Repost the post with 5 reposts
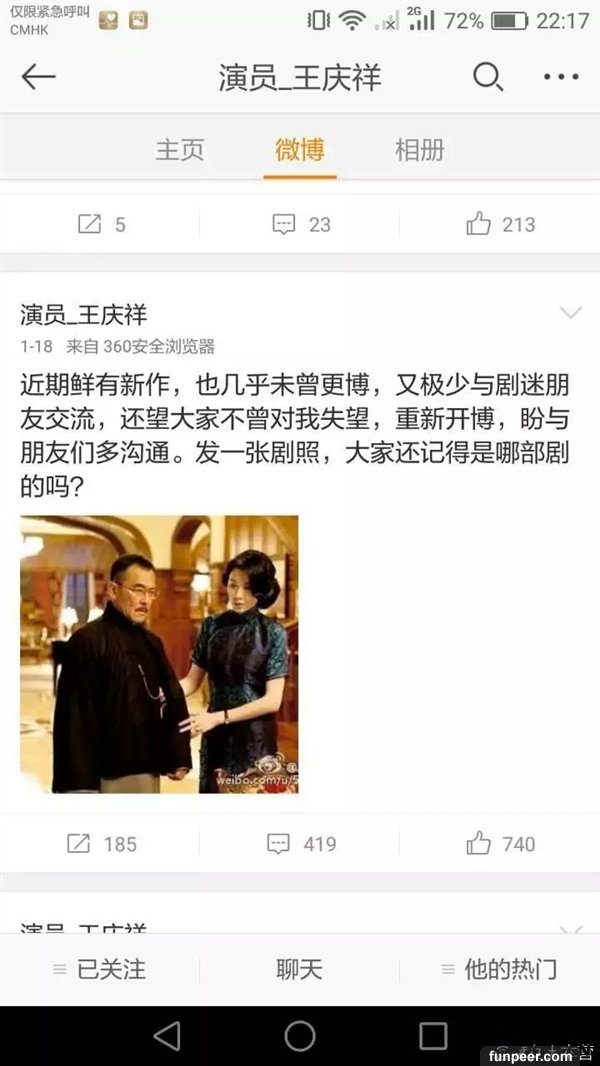Screen dimensions: 600x1066 pyautogui.click(x=101, y=225)
